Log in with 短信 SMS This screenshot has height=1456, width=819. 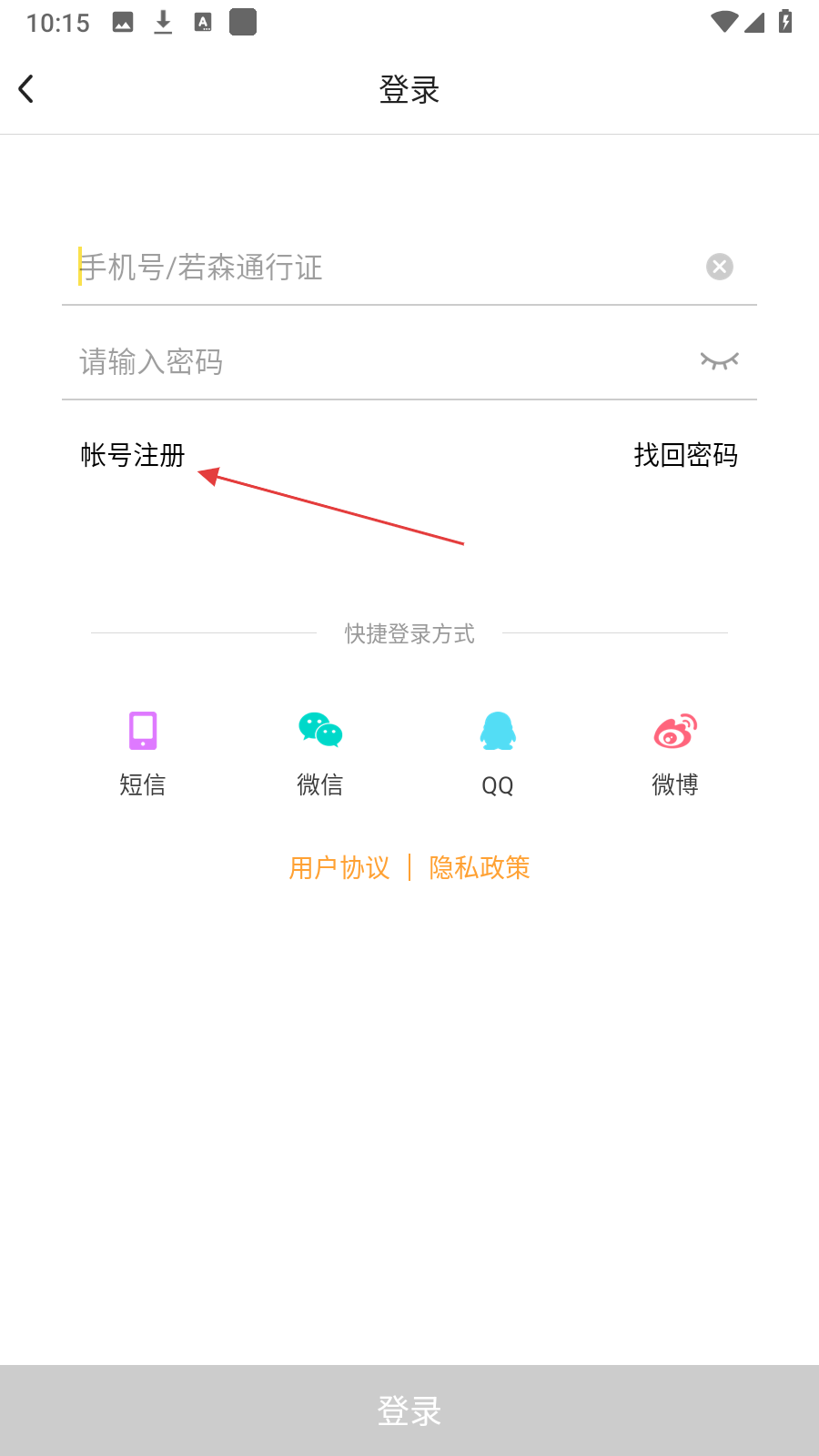[143, 753]
